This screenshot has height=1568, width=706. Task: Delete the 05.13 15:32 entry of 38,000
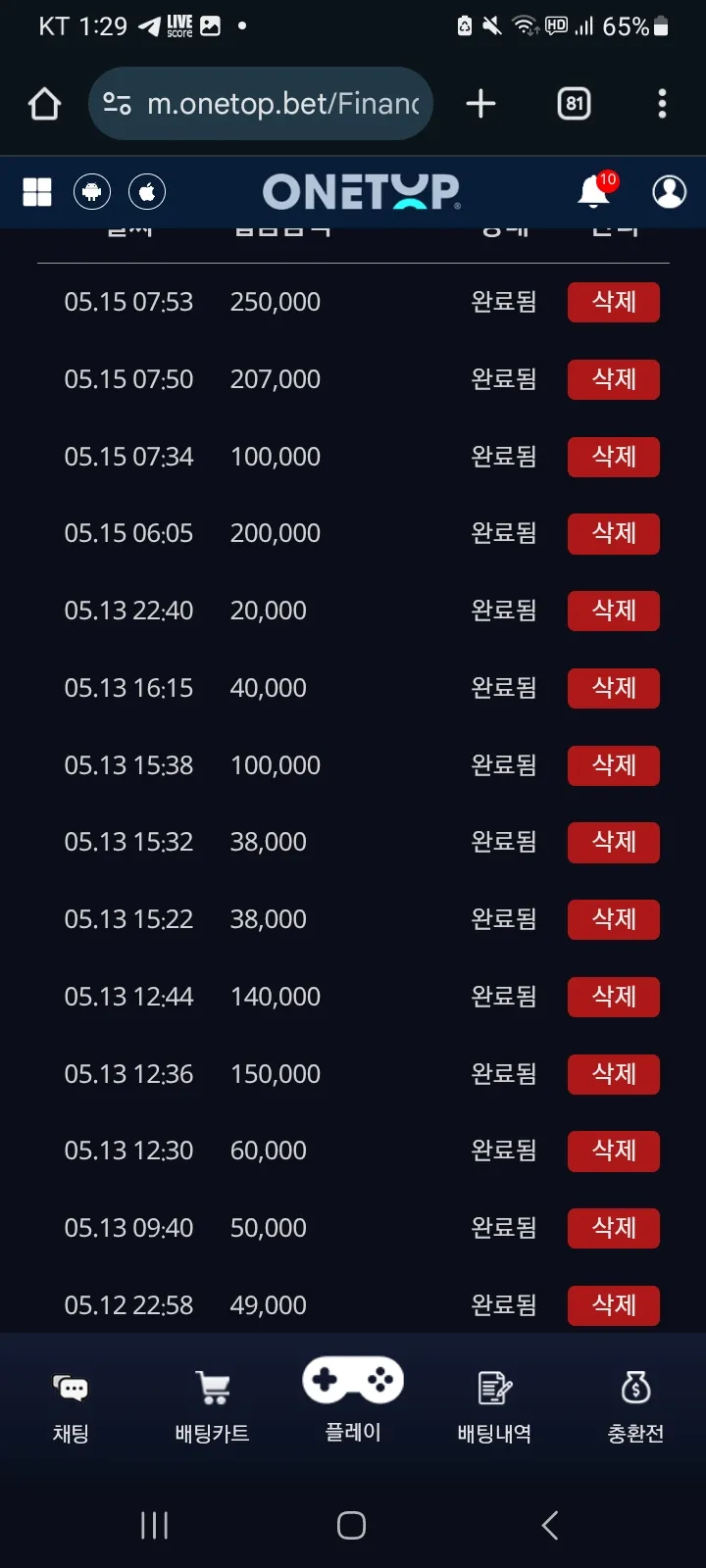(x=614, y=842)
